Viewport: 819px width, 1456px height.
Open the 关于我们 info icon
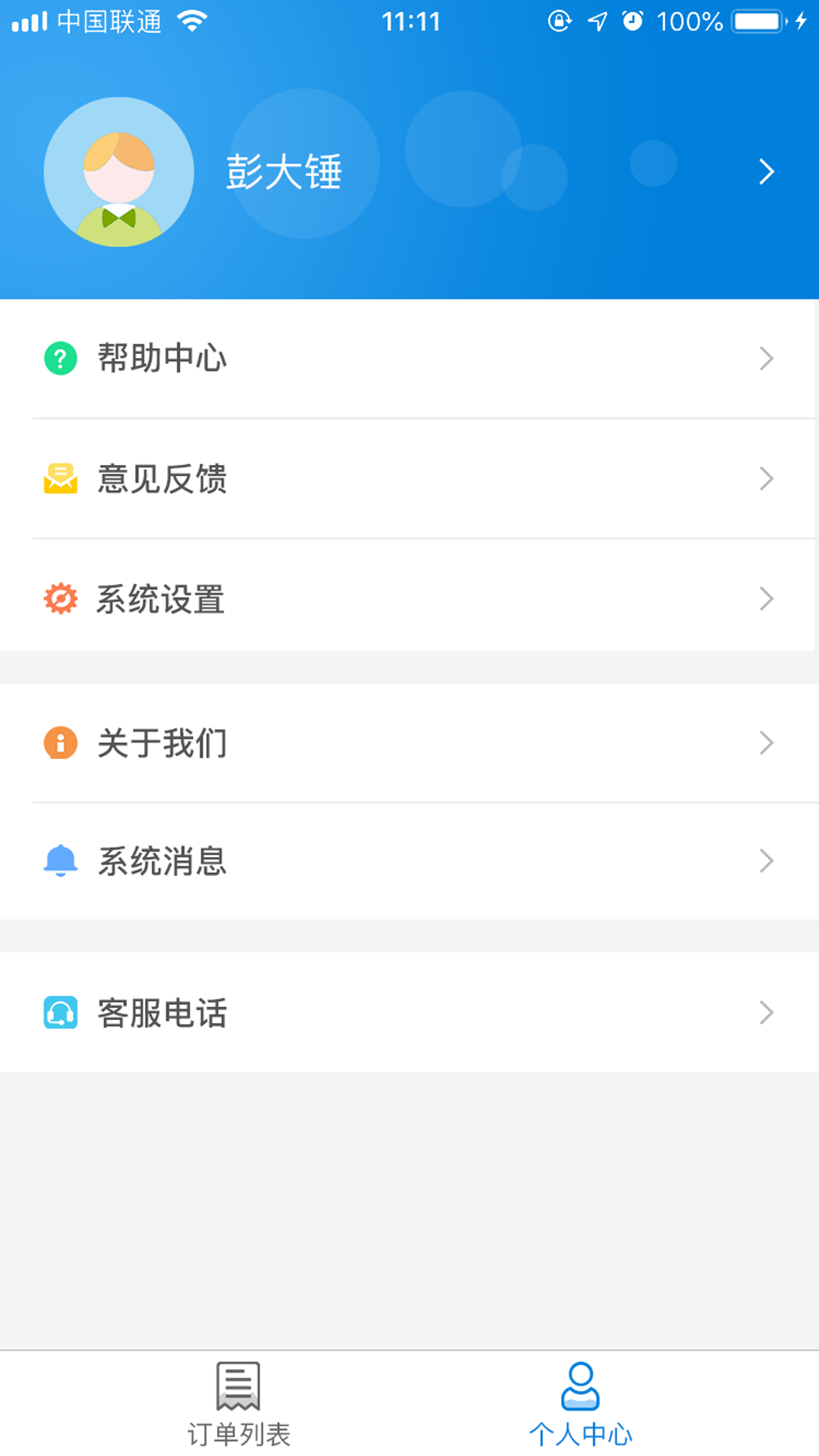tap(61, 742)
